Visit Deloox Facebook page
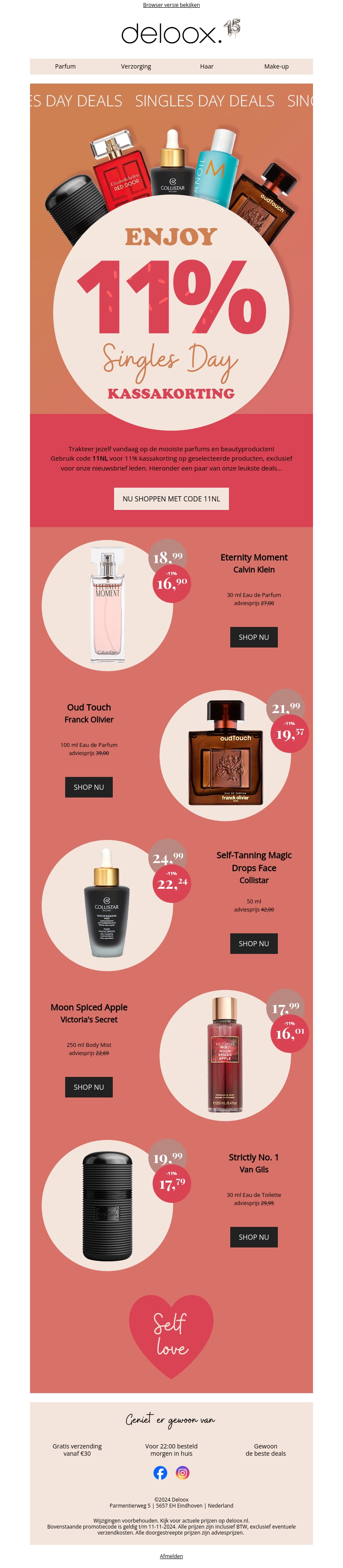 click(x=160, y=1472)
